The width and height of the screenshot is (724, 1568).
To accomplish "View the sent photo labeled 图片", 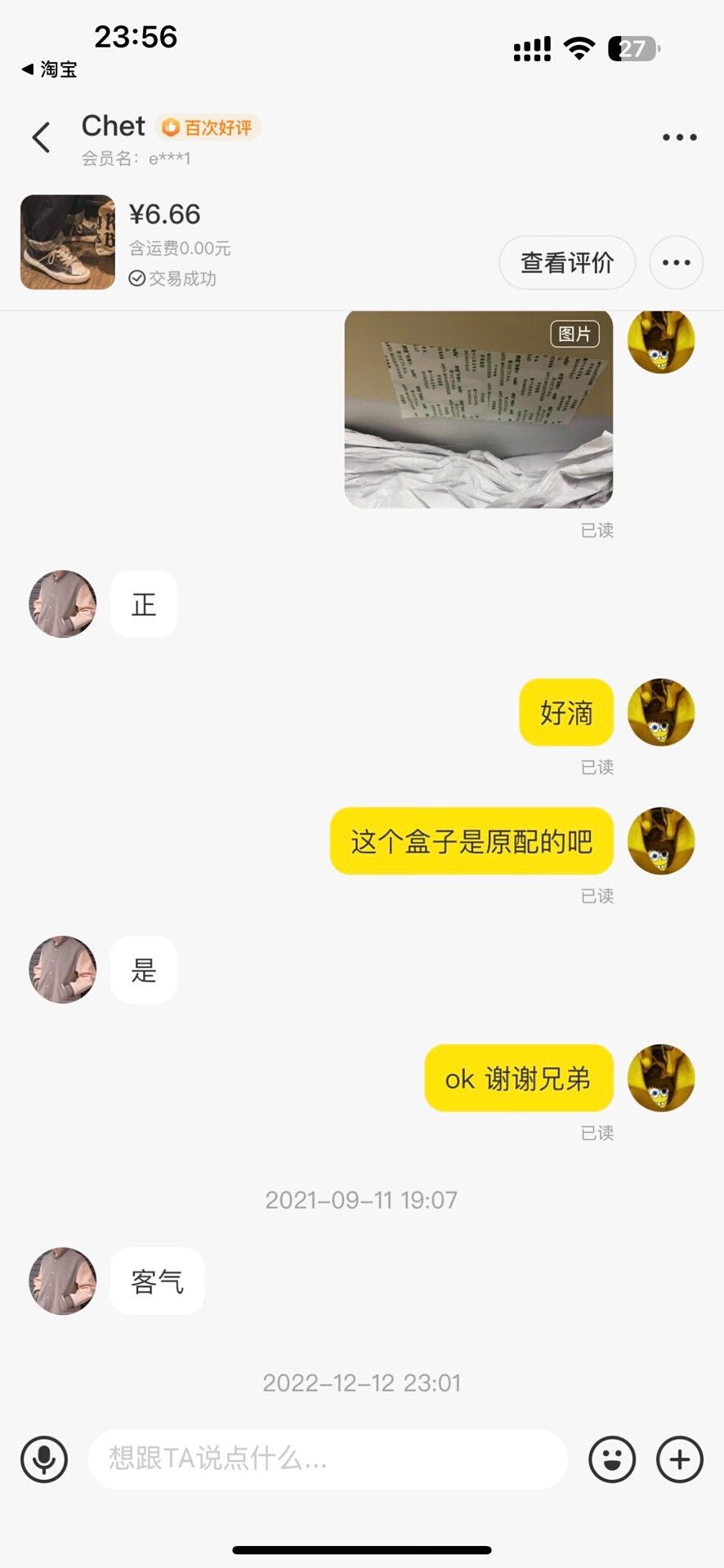I will pyautogui.click(x=478, y=409).
